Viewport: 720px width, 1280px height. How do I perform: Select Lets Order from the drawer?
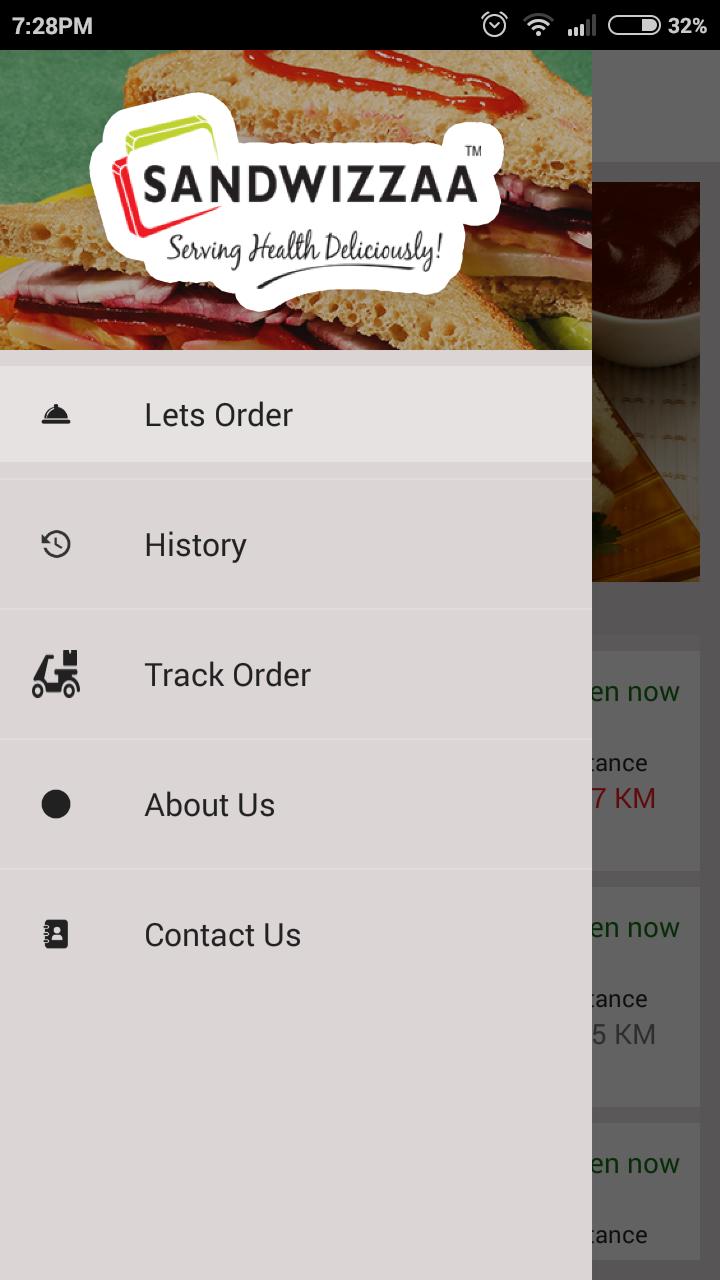coord(218,415)
